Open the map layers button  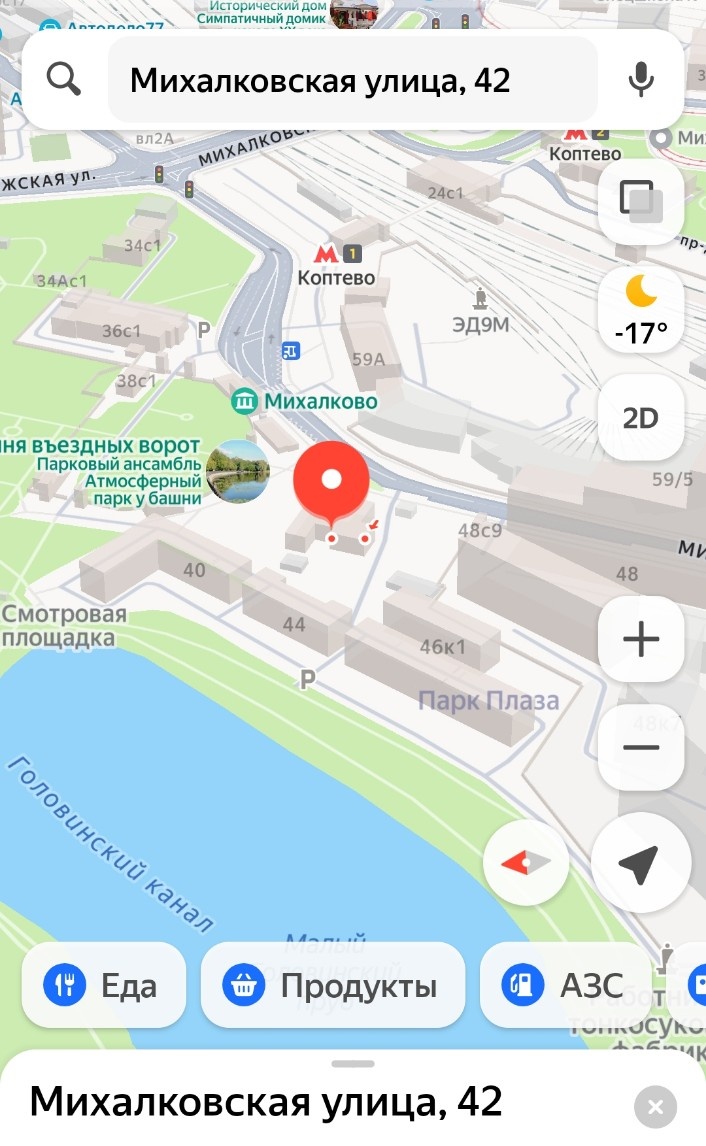(641, 202)
